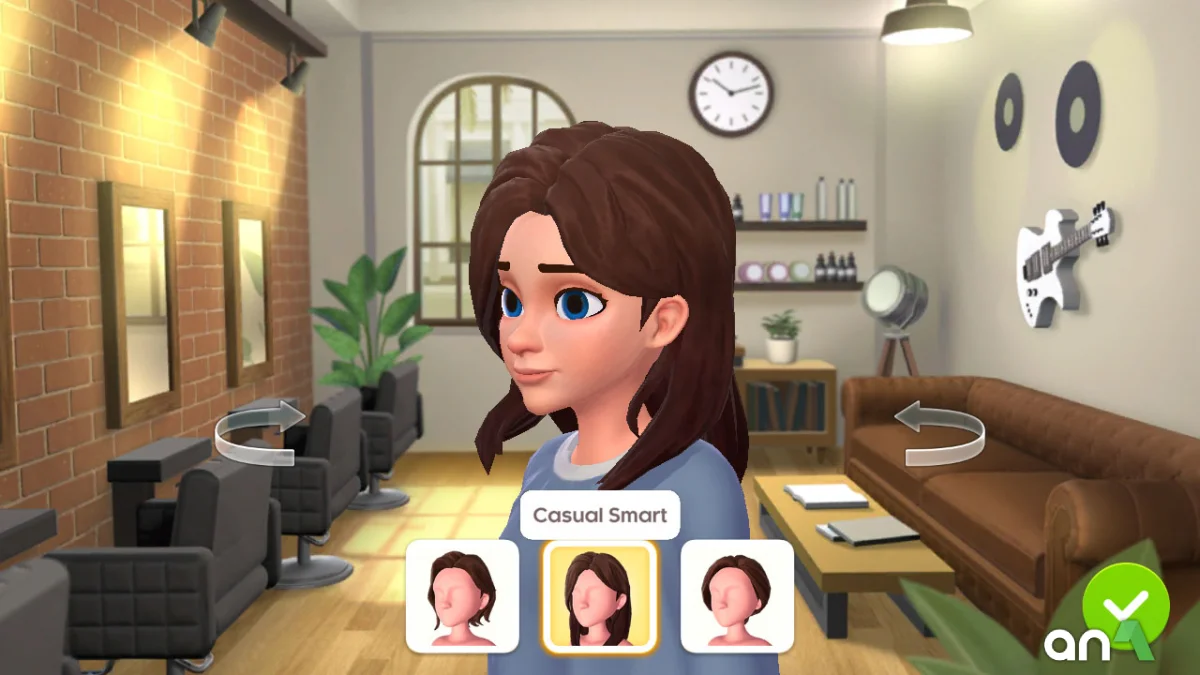
Task: Choose the highlighted Casual Smart long hairstyle
Action: coord(599,596)
